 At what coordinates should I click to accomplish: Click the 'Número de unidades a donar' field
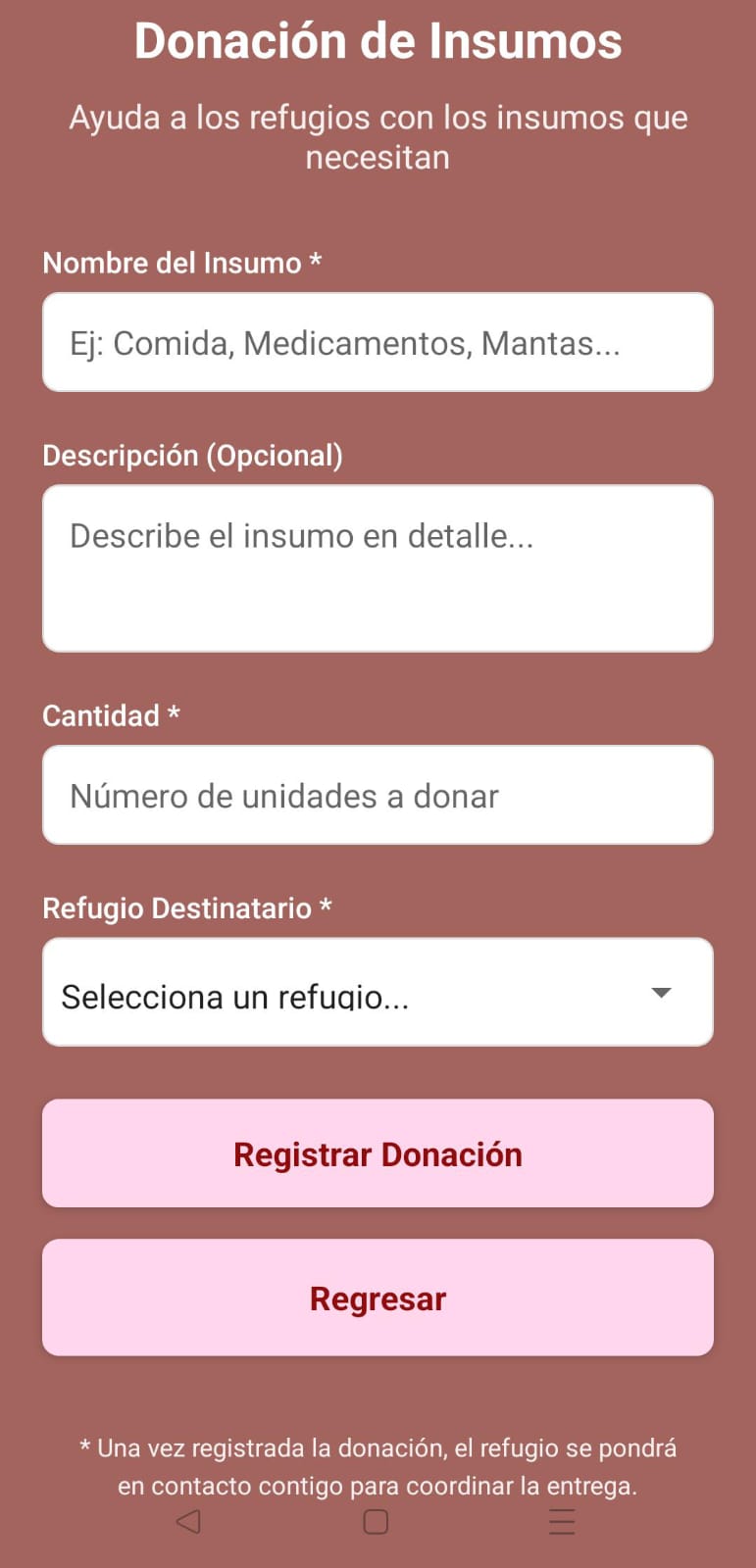pos(378,795)
